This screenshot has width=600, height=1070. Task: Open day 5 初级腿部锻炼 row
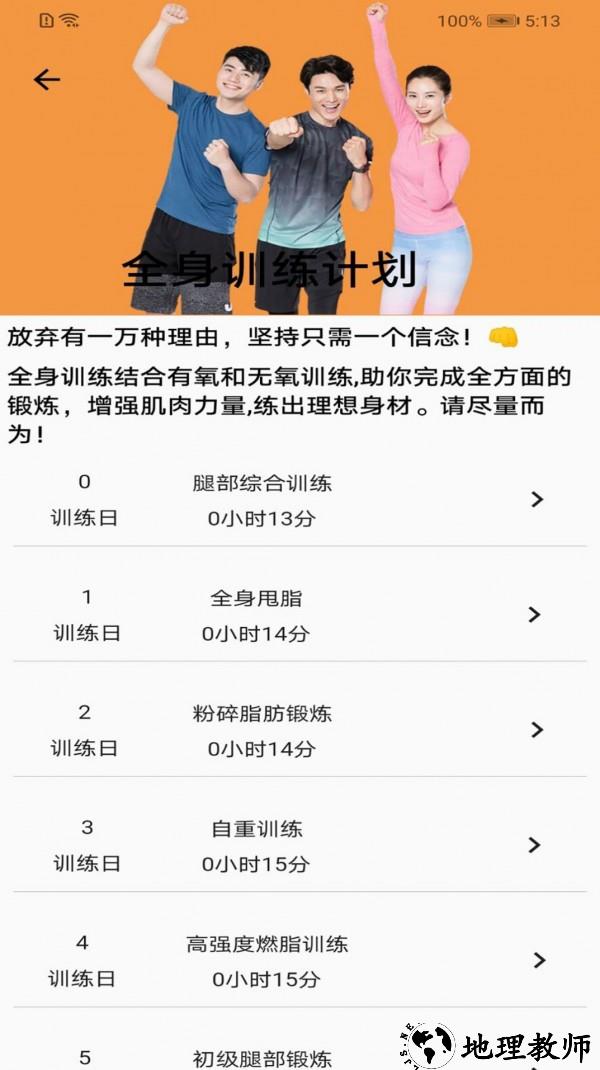click(x=262, y=1056)
